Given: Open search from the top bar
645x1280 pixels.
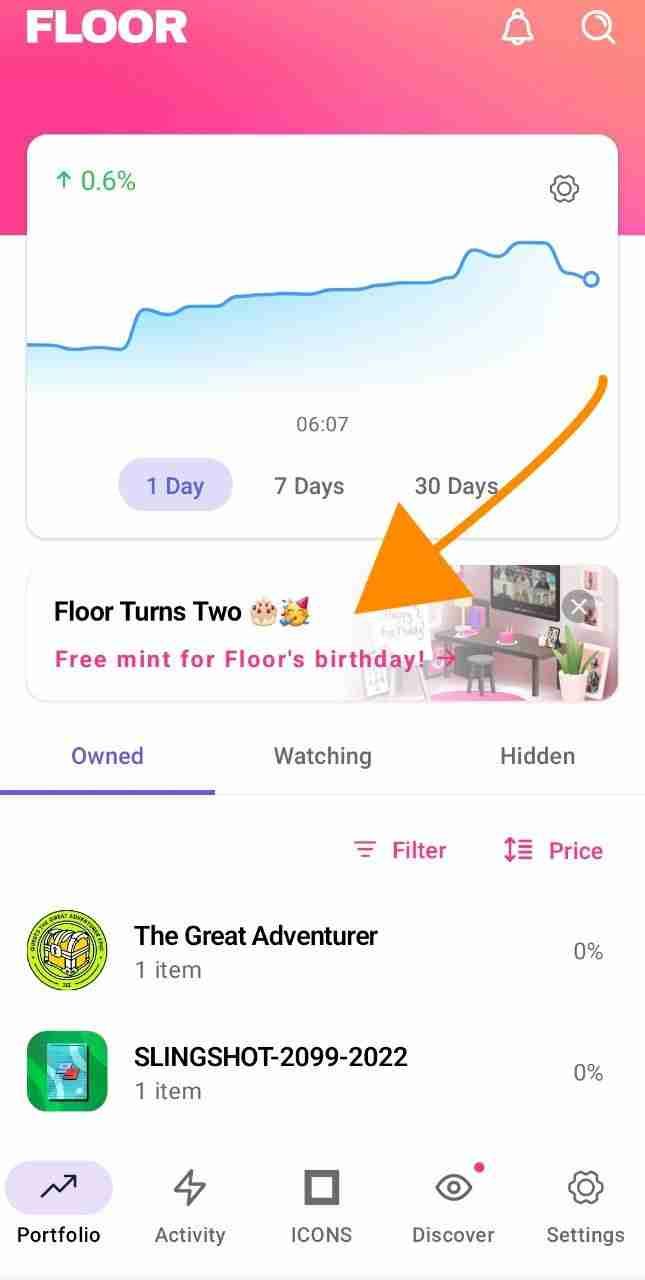Looking at the screenshot, I should click(598, 27).
